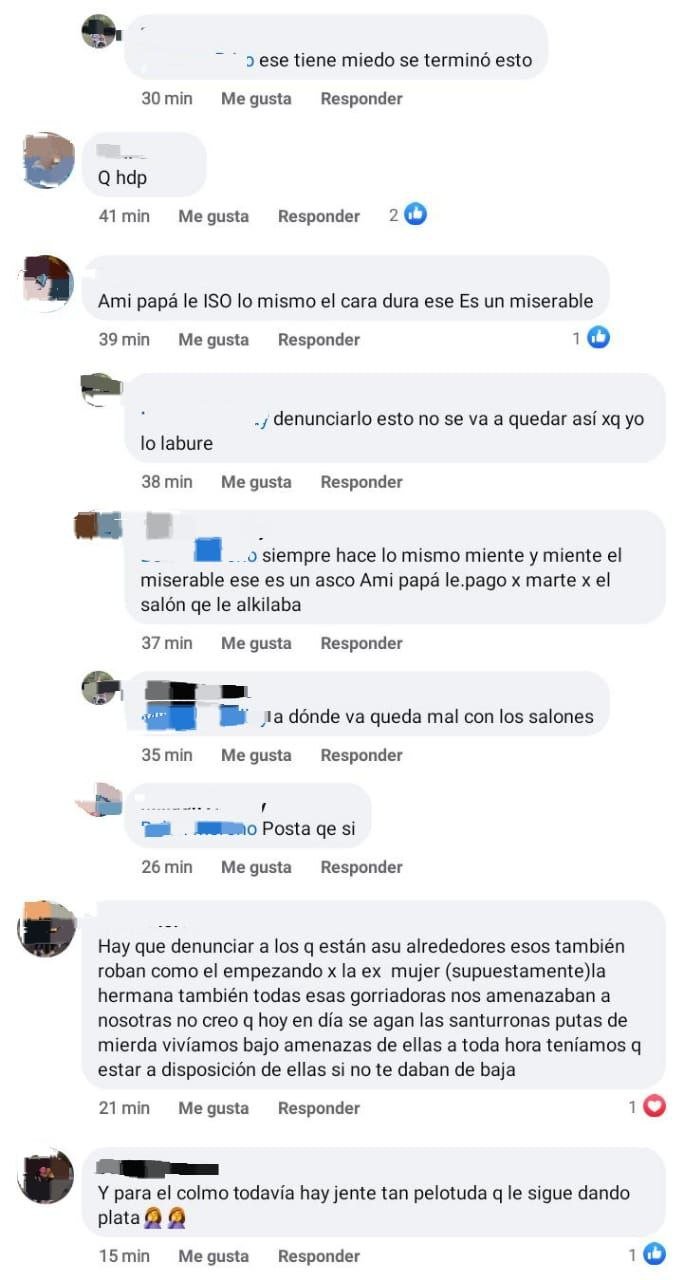Viewport: 683px width, 1280px height.
Task: Like the "Q hdp" comment
Action: coord(213,216)
